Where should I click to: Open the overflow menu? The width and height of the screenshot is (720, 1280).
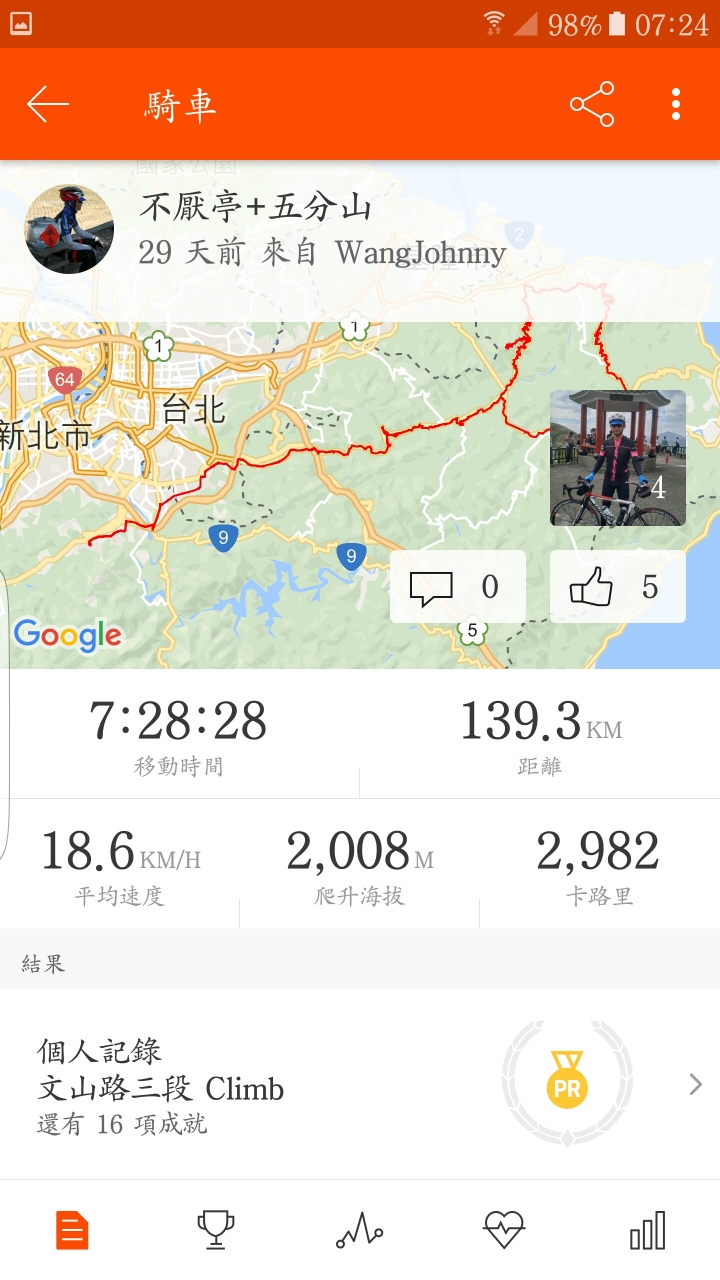(x=676, y=104)
